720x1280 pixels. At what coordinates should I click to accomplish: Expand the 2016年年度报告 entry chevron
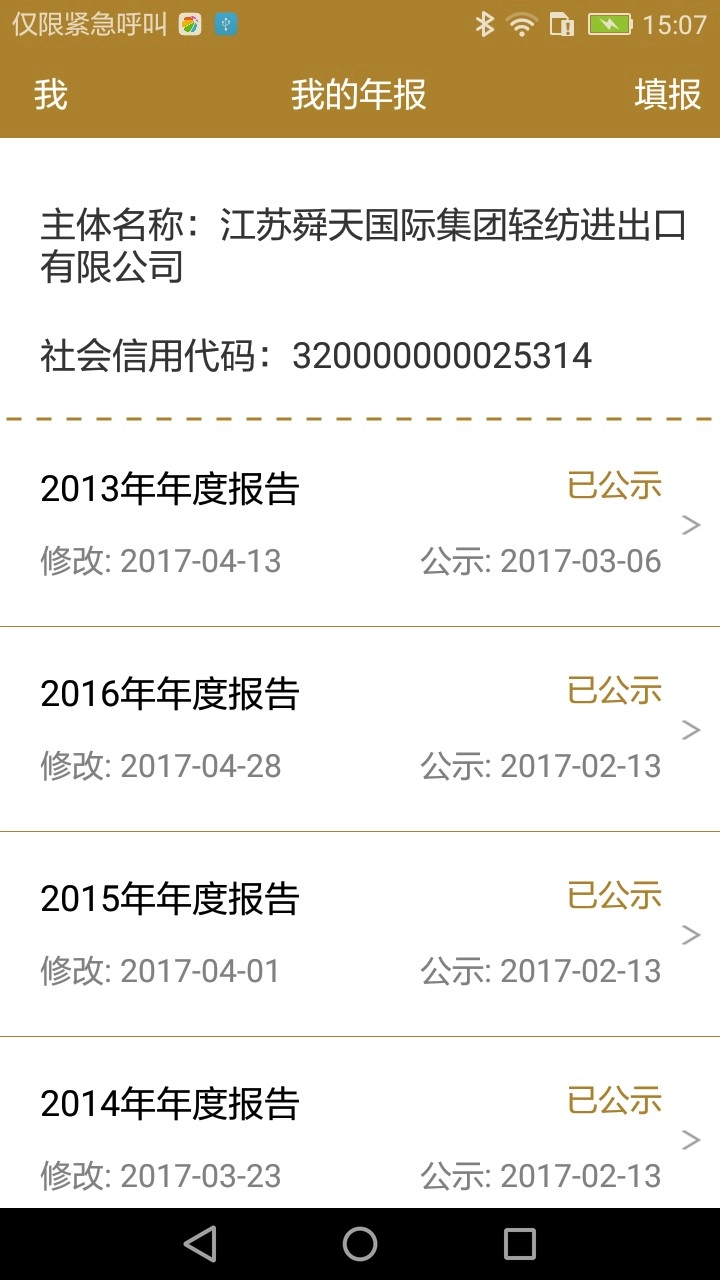pyautogui.click(x=691, y=730)
